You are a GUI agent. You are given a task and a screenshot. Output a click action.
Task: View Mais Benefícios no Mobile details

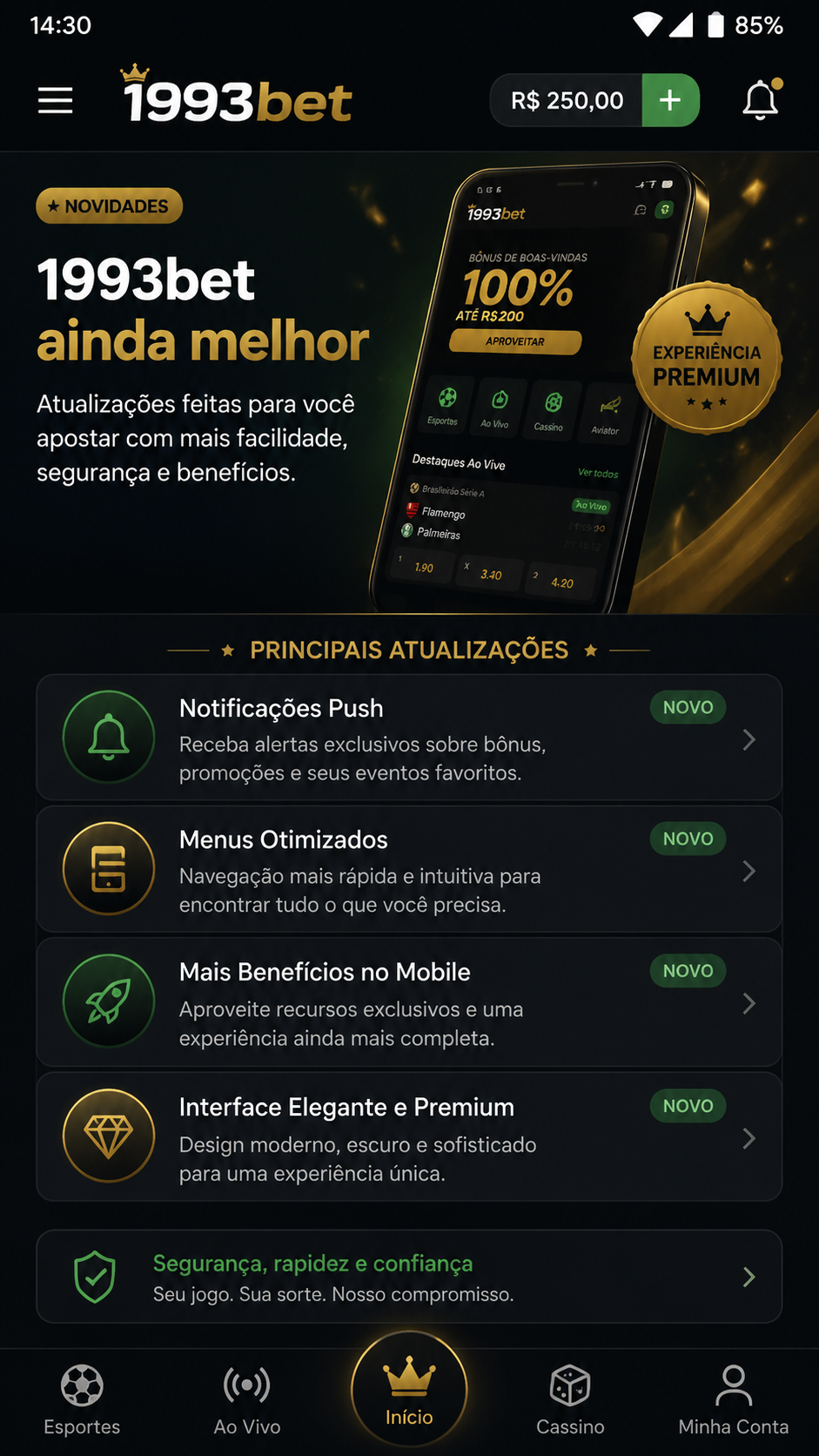coord(409,1002)
